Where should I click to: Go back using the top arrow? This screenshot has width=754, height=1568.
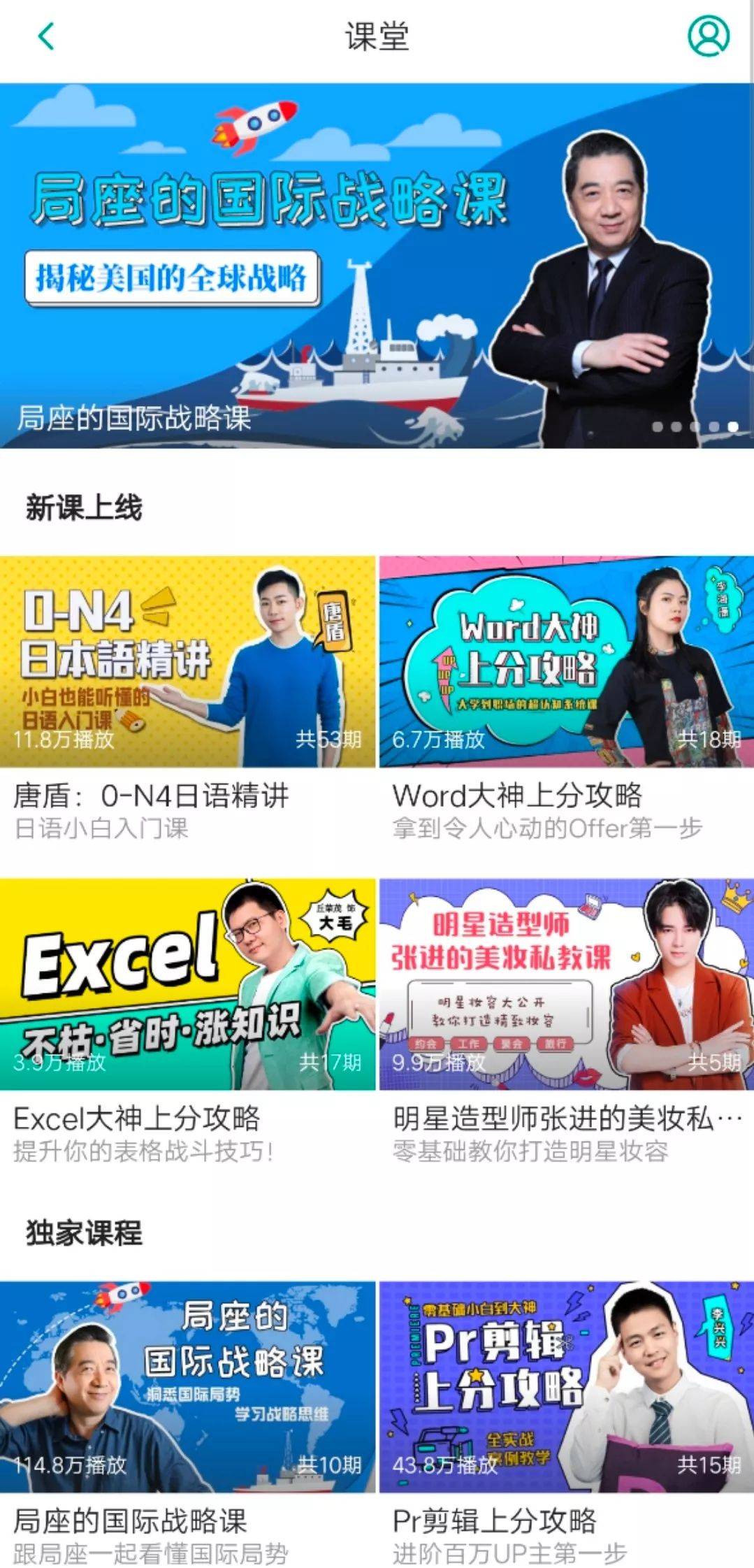(46, 36)
